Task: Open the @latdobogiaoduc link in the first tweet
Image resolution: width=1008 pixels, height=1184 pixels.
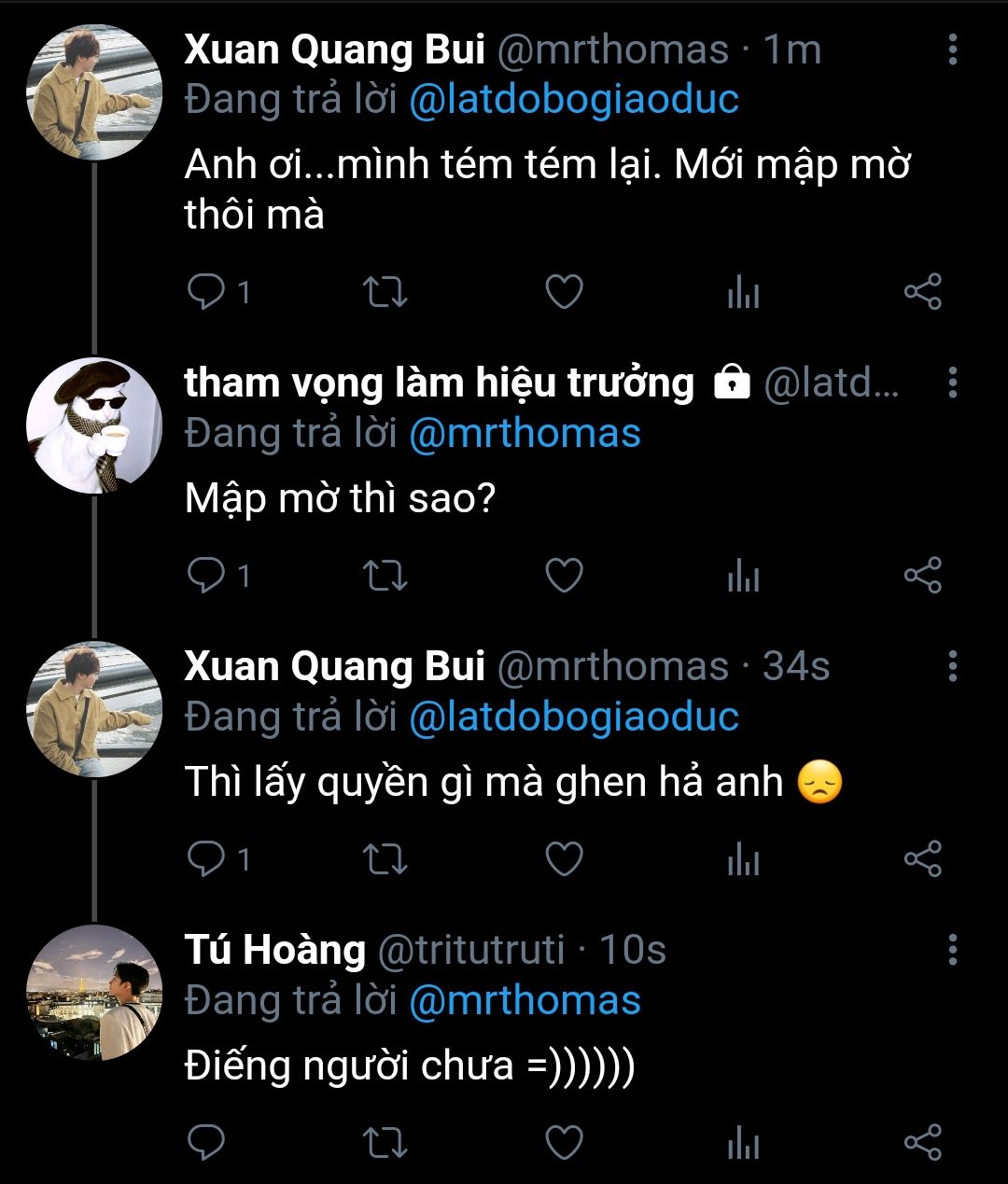Action: 574,100
